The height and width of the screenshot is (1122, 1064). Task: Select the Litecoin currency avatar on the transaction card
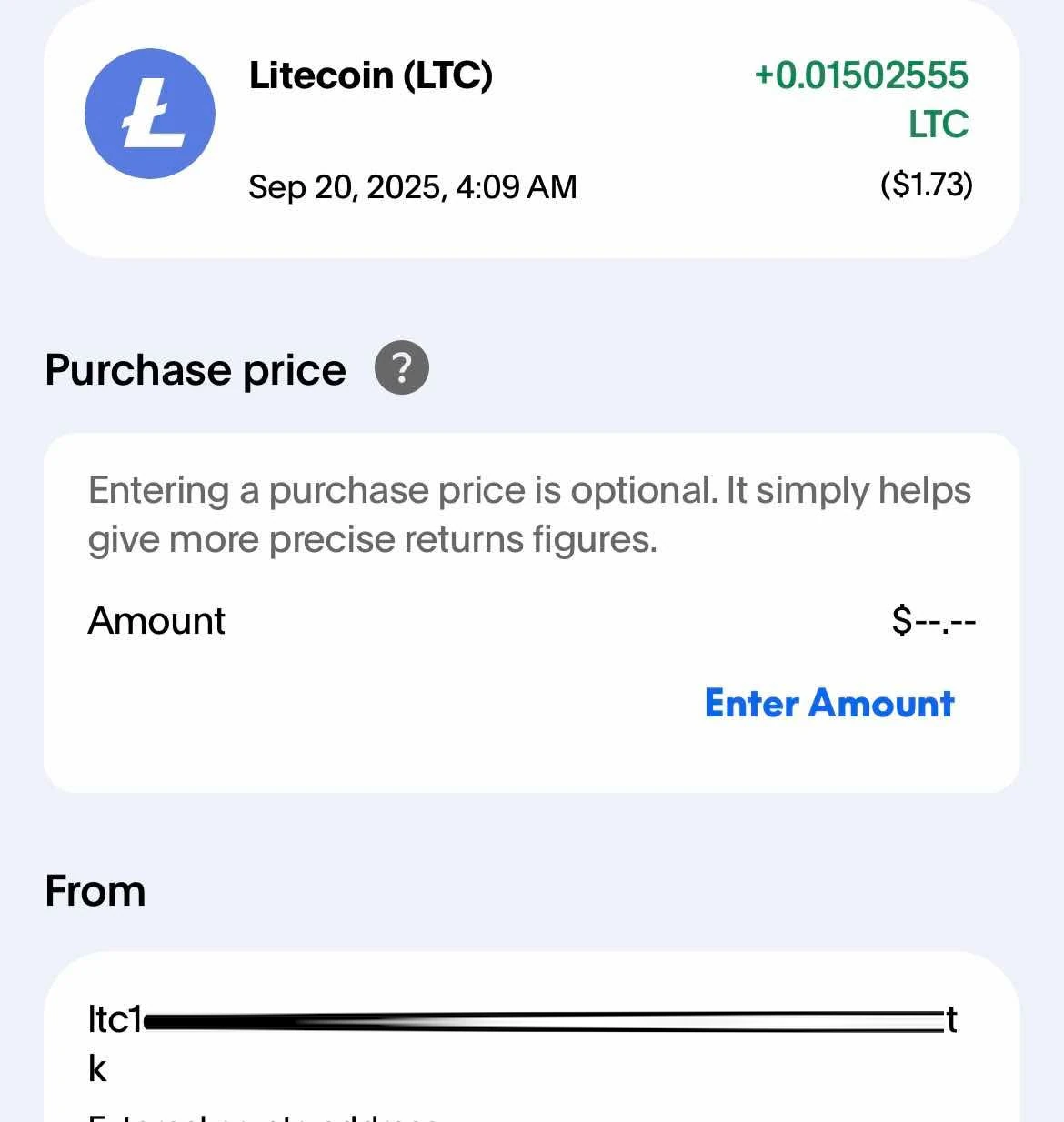pos(150,112)
